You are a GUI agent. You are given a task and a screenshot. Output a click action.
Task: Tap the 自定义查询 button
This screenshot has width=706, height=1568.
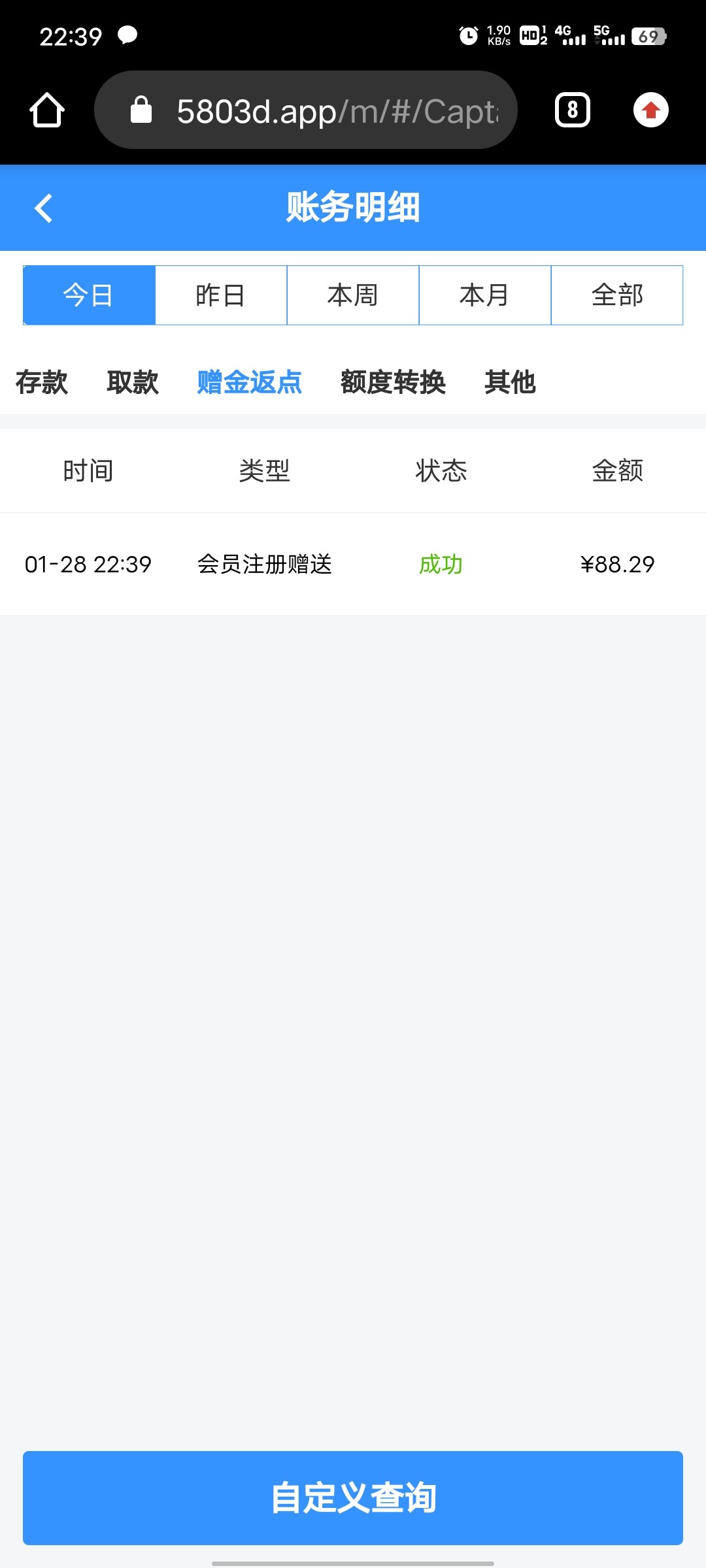click(353, 1497)
